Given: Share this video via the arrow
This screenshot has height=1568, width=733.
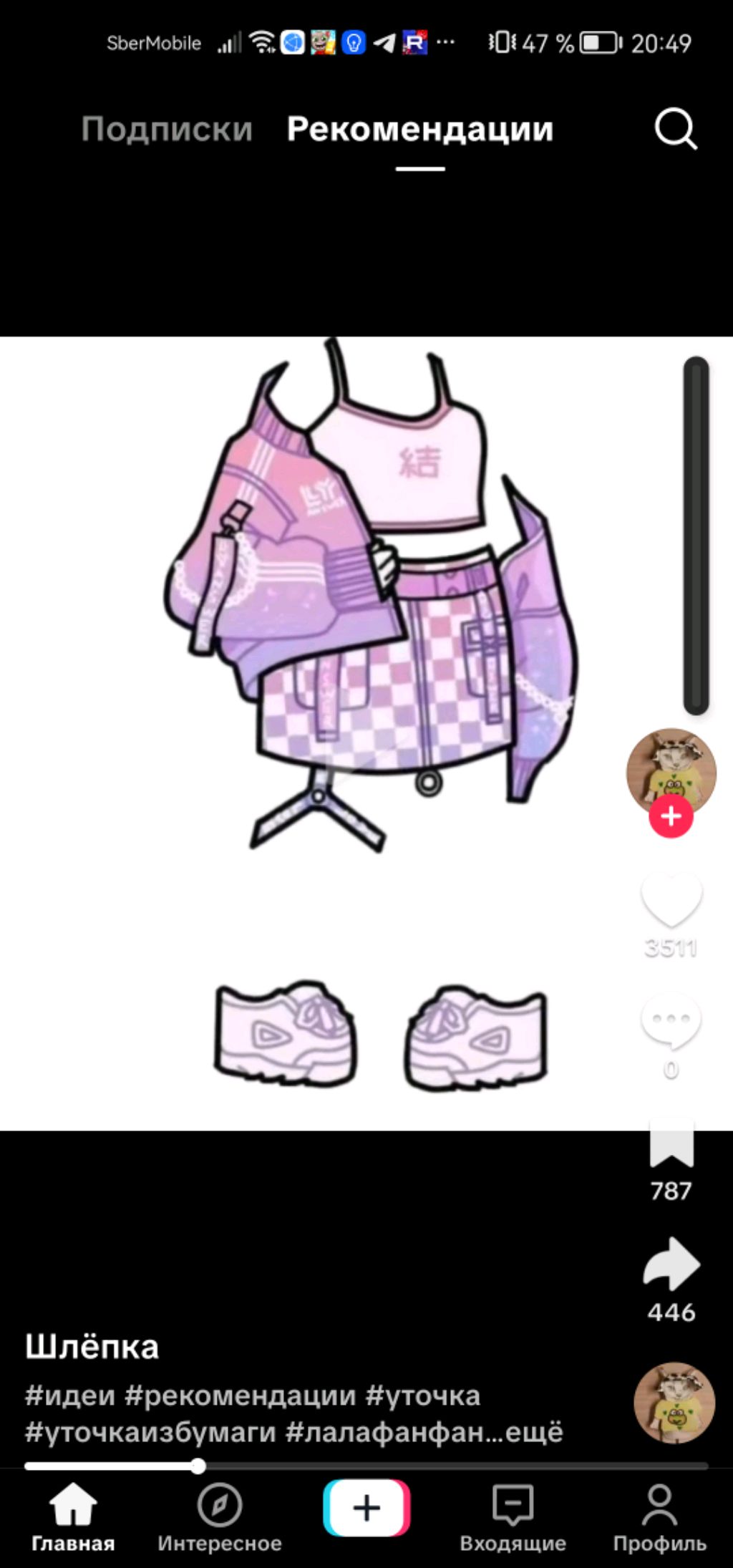Looking at the screenshot, I should [x=671, y=1264].
